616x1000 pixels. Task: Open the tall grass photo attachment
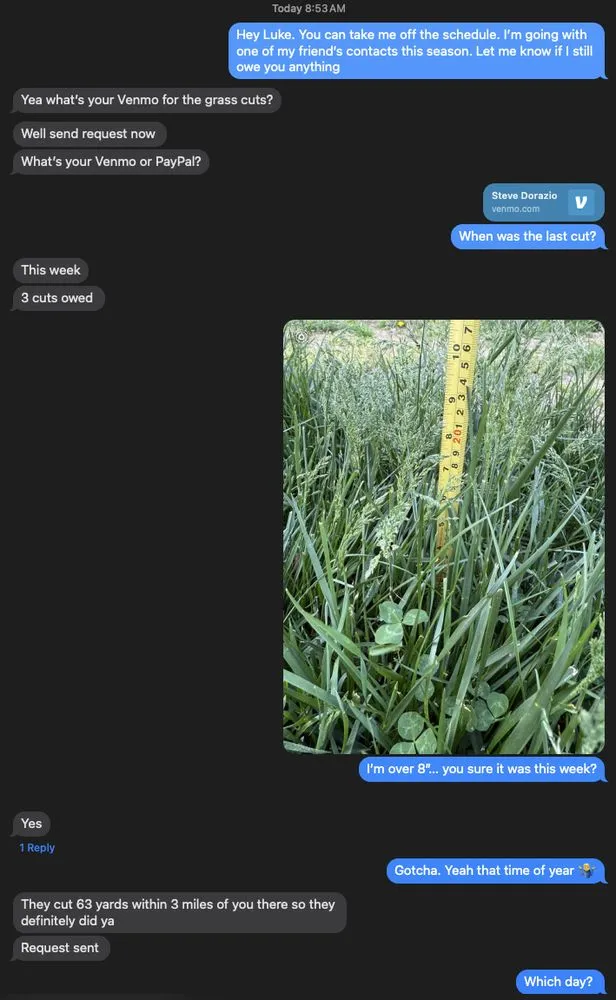[443, 536]
